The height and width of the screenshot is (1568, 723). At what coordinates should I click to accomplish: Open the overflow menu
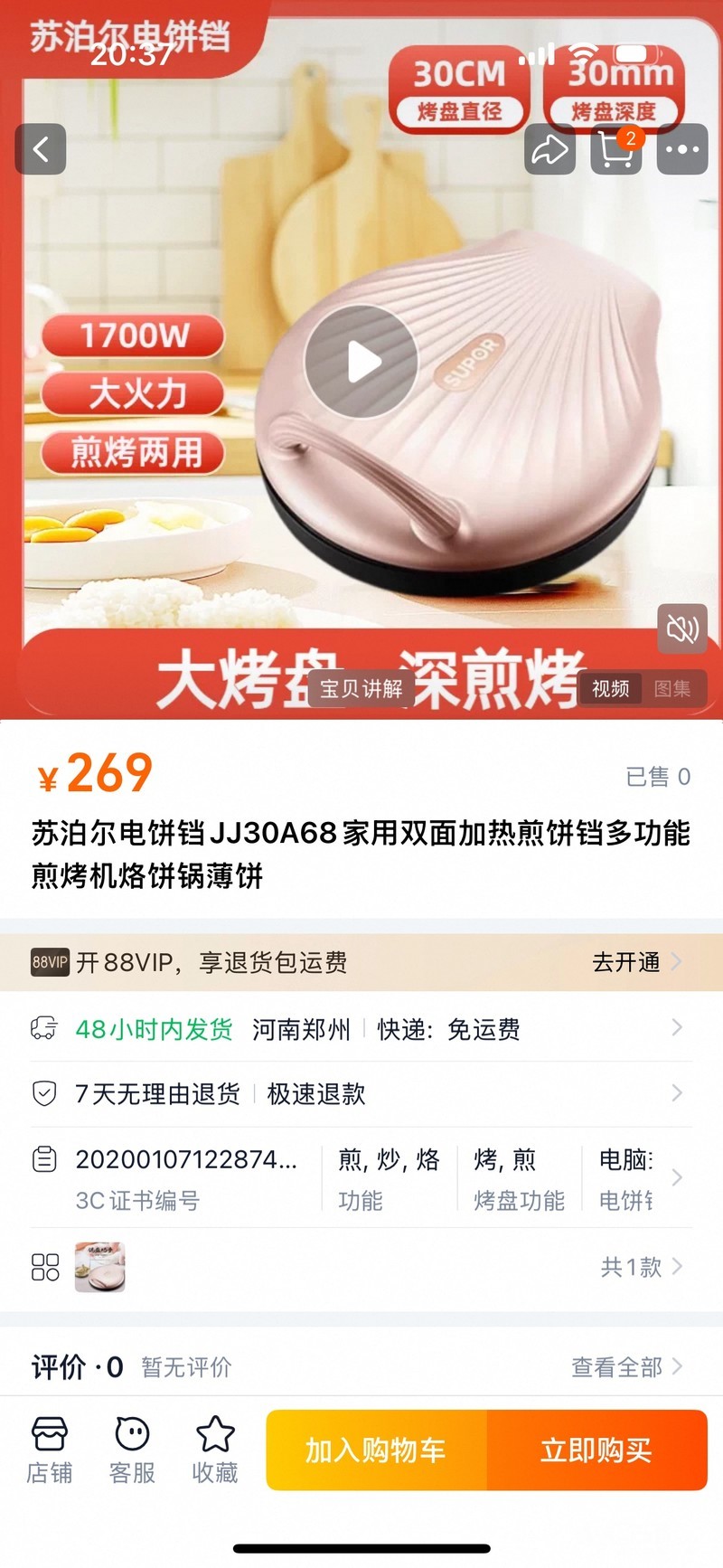(x=682, y=149)
